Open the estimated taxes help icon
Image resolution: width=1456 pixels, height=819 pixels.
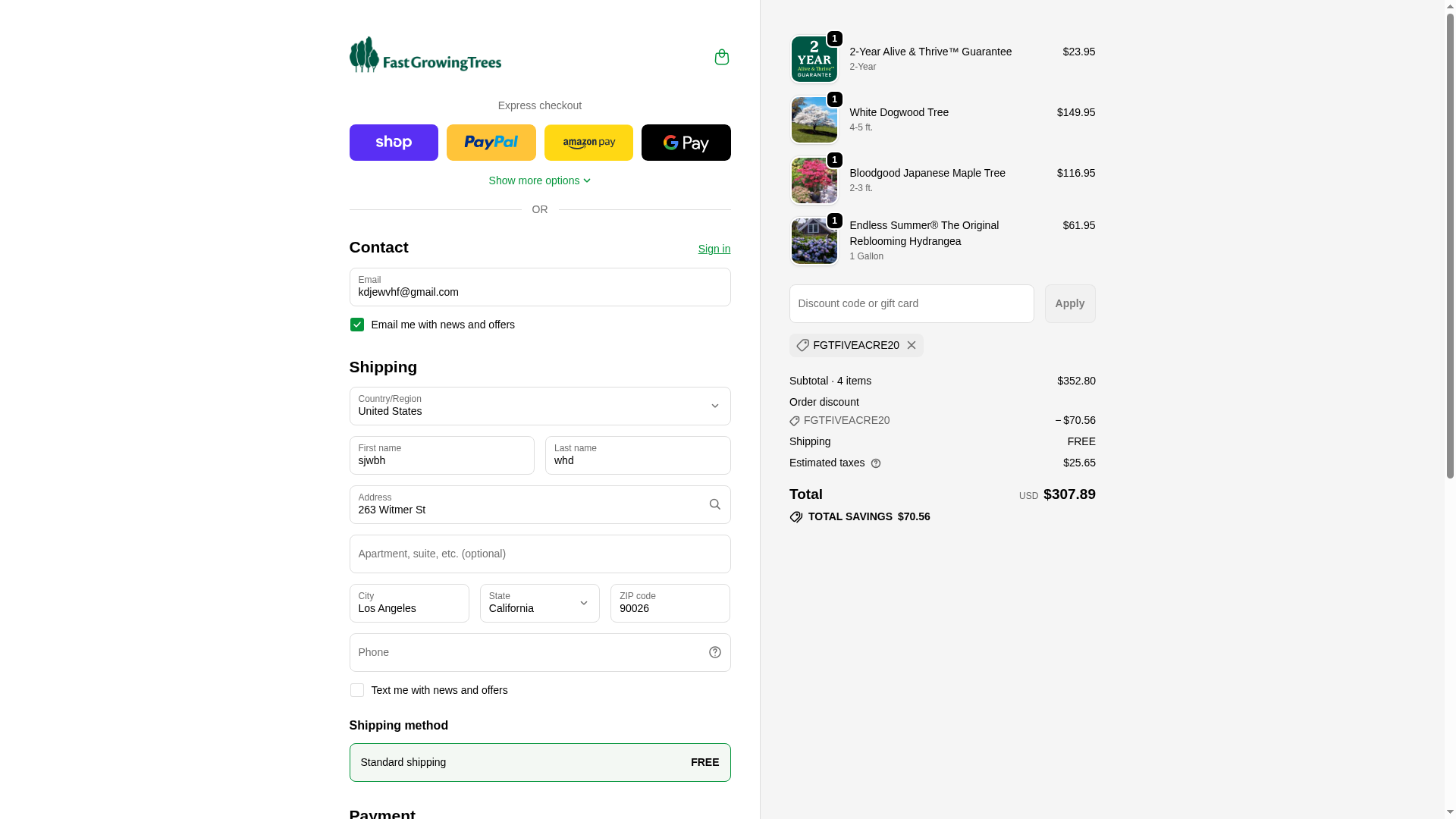(876, 463)
